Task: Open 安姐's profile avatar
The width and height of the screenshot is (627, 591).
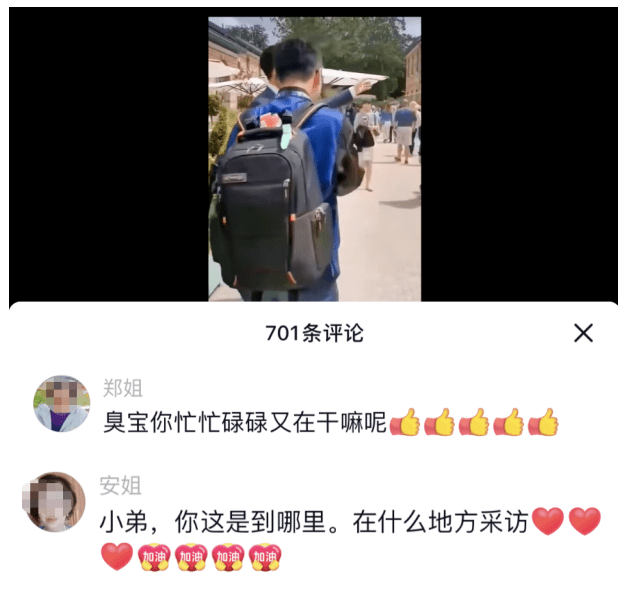Action: tap(54, 502)
